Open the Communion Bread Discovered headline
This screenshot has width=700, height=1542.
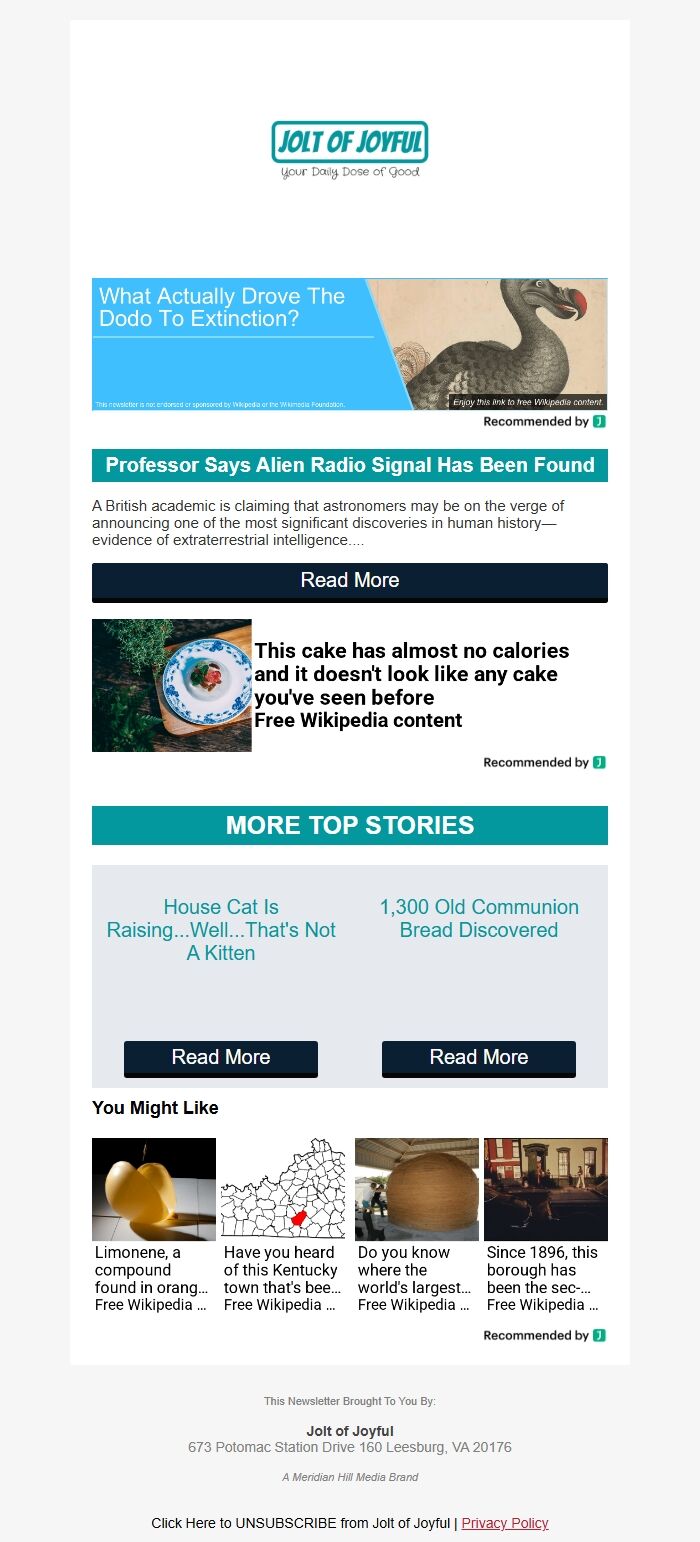click(x=479, y=918)
